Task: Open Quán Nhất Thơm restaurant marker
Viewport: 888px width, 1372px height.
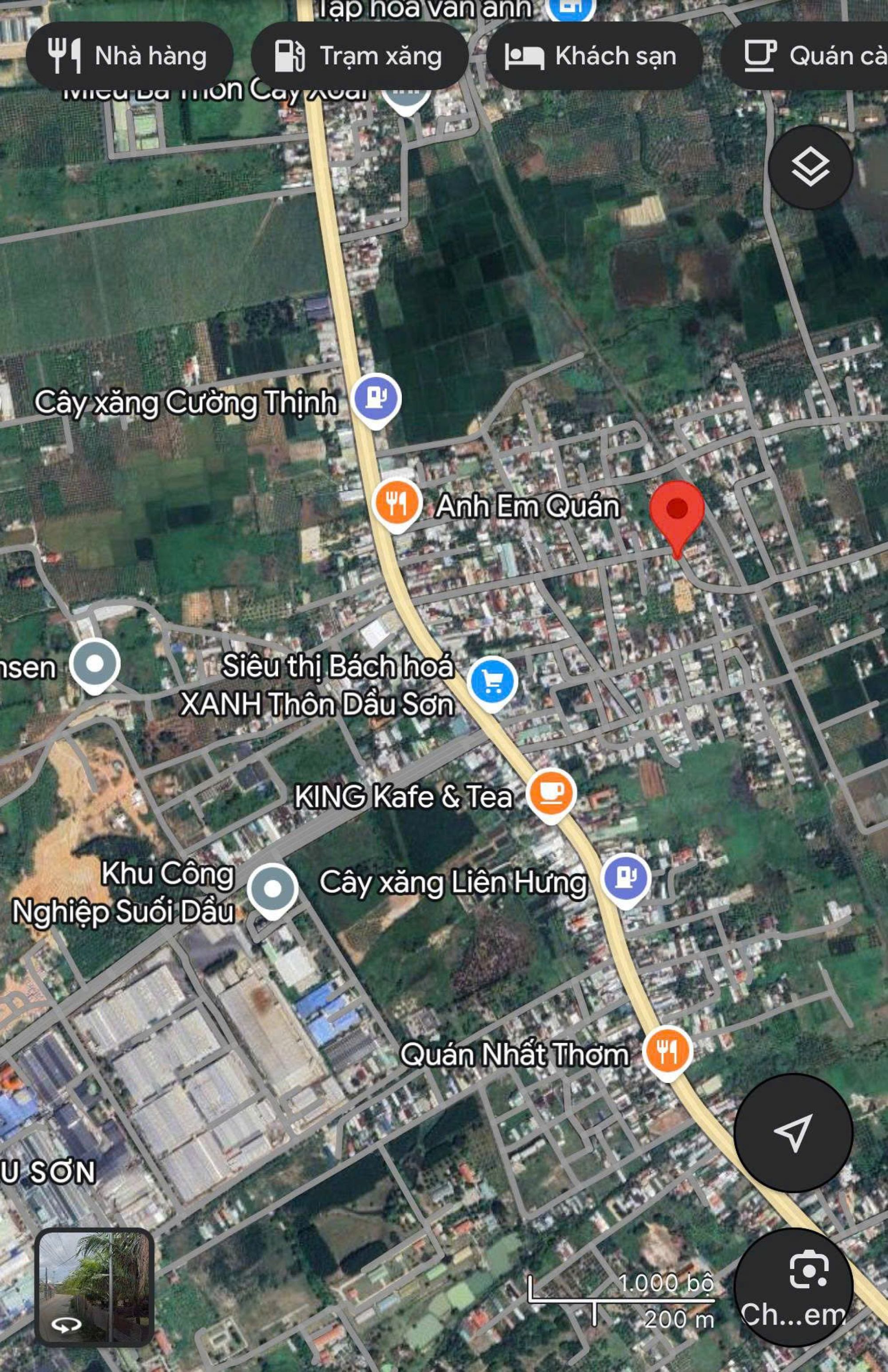Action: 667,1051
